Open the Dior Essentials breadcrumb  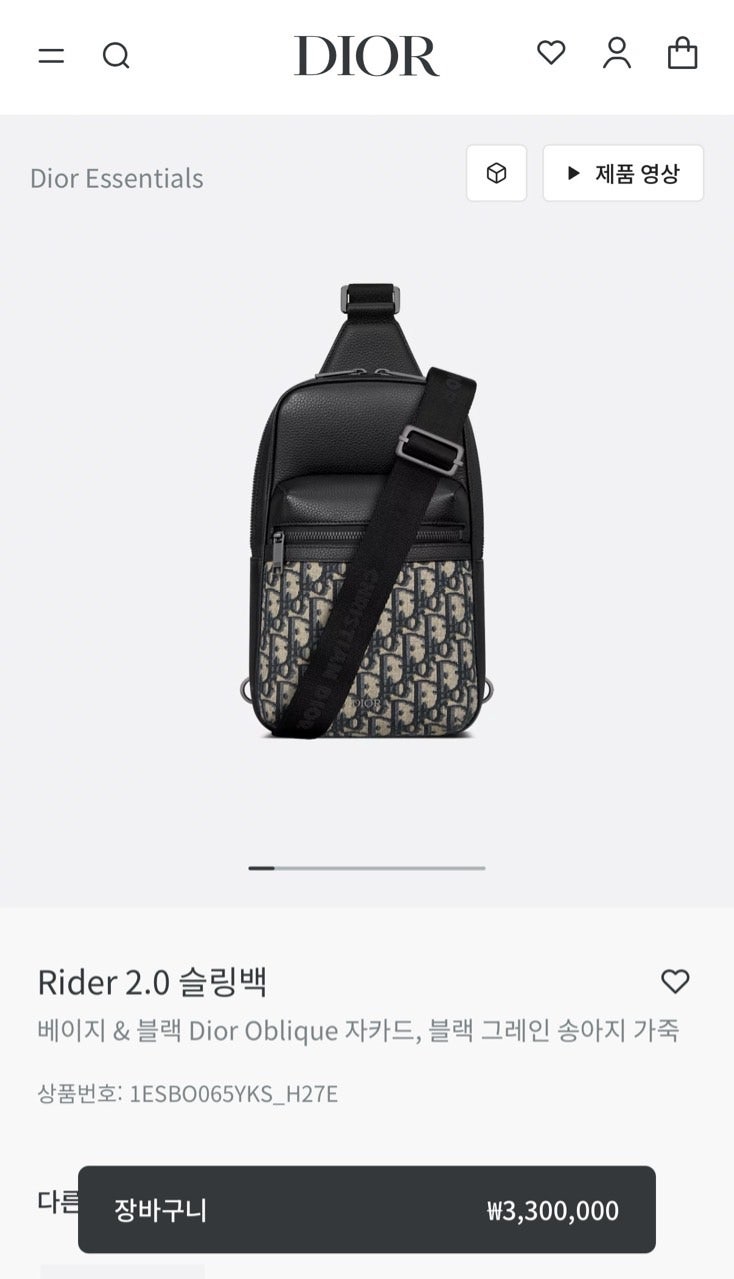pos(117,178)
